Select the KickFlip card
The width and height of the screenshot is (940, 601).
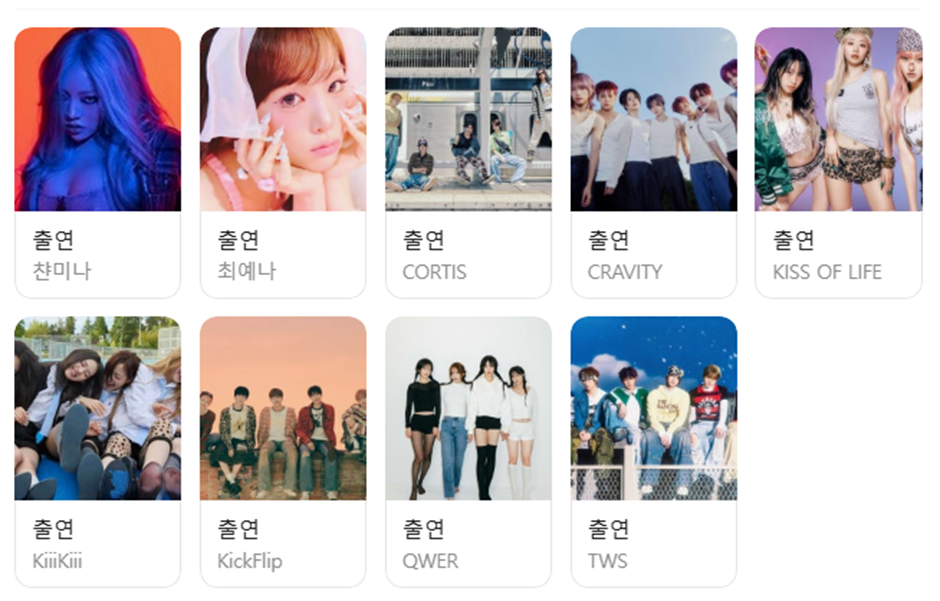283,452
